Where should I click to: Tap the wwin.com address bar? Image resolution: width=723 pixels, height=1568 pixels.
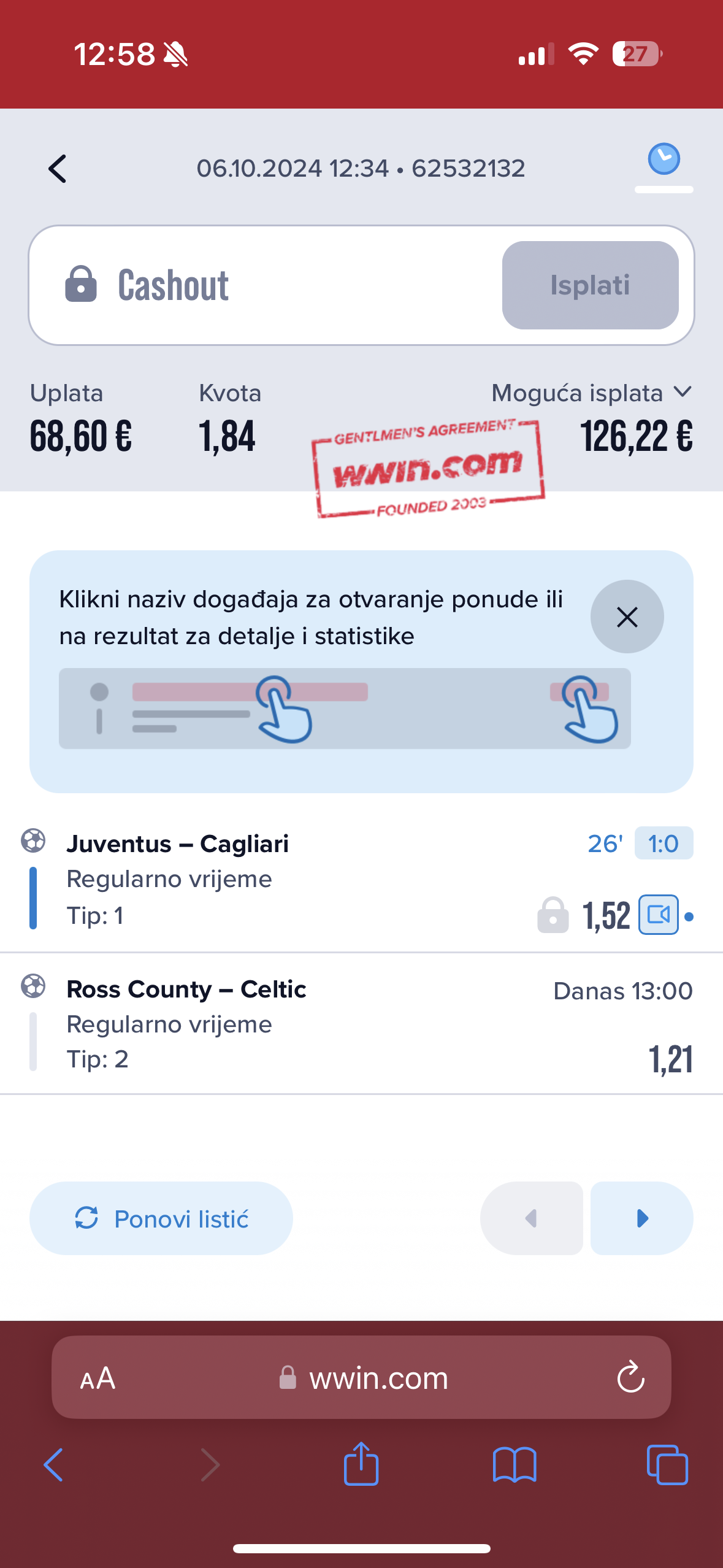(362, 1378)
